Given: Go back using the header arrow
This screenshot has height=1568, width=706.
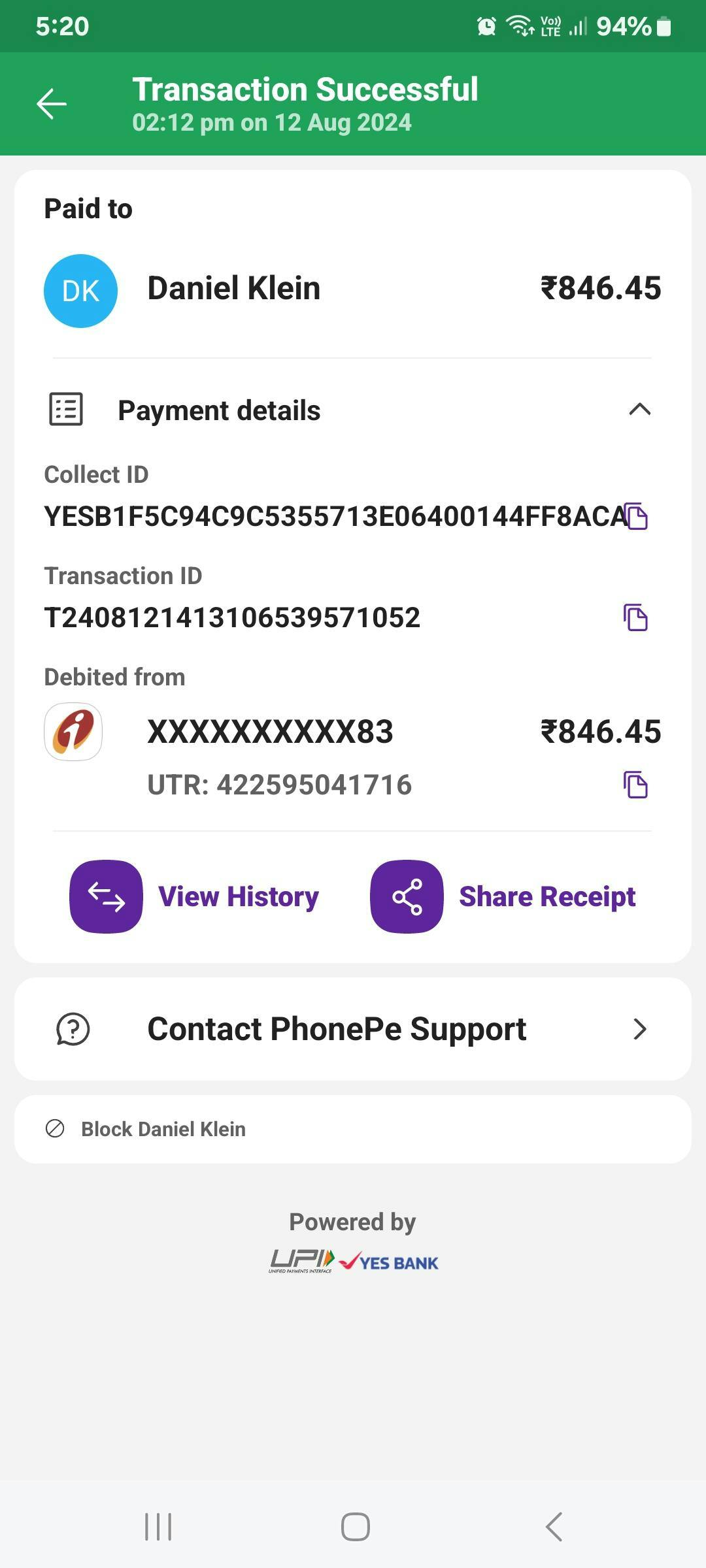Looking at the screenshot, I should coord(51,104).
